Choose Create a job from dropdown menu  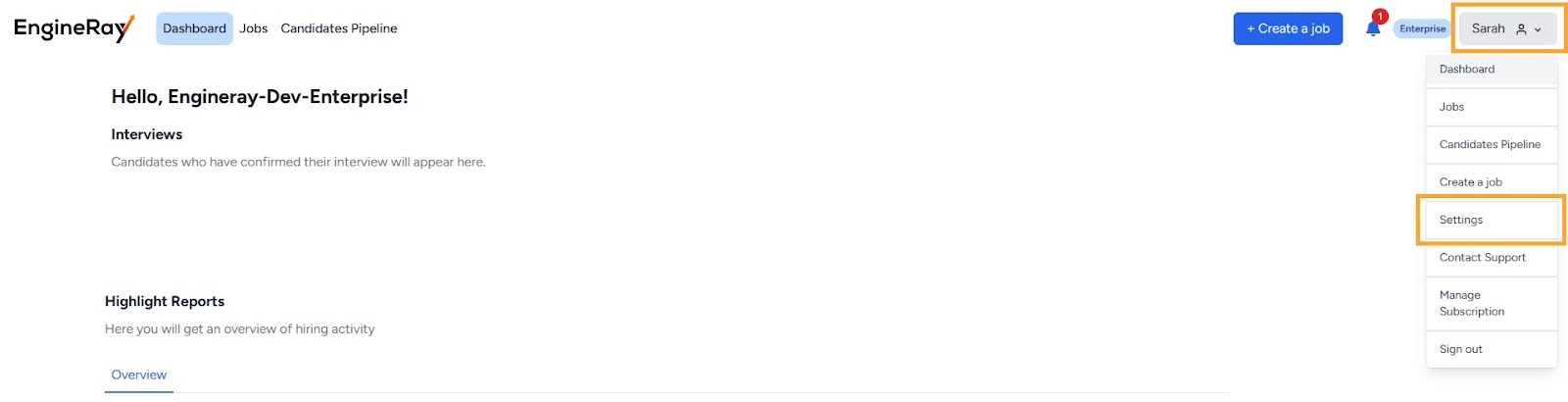tap(1491, 182)
